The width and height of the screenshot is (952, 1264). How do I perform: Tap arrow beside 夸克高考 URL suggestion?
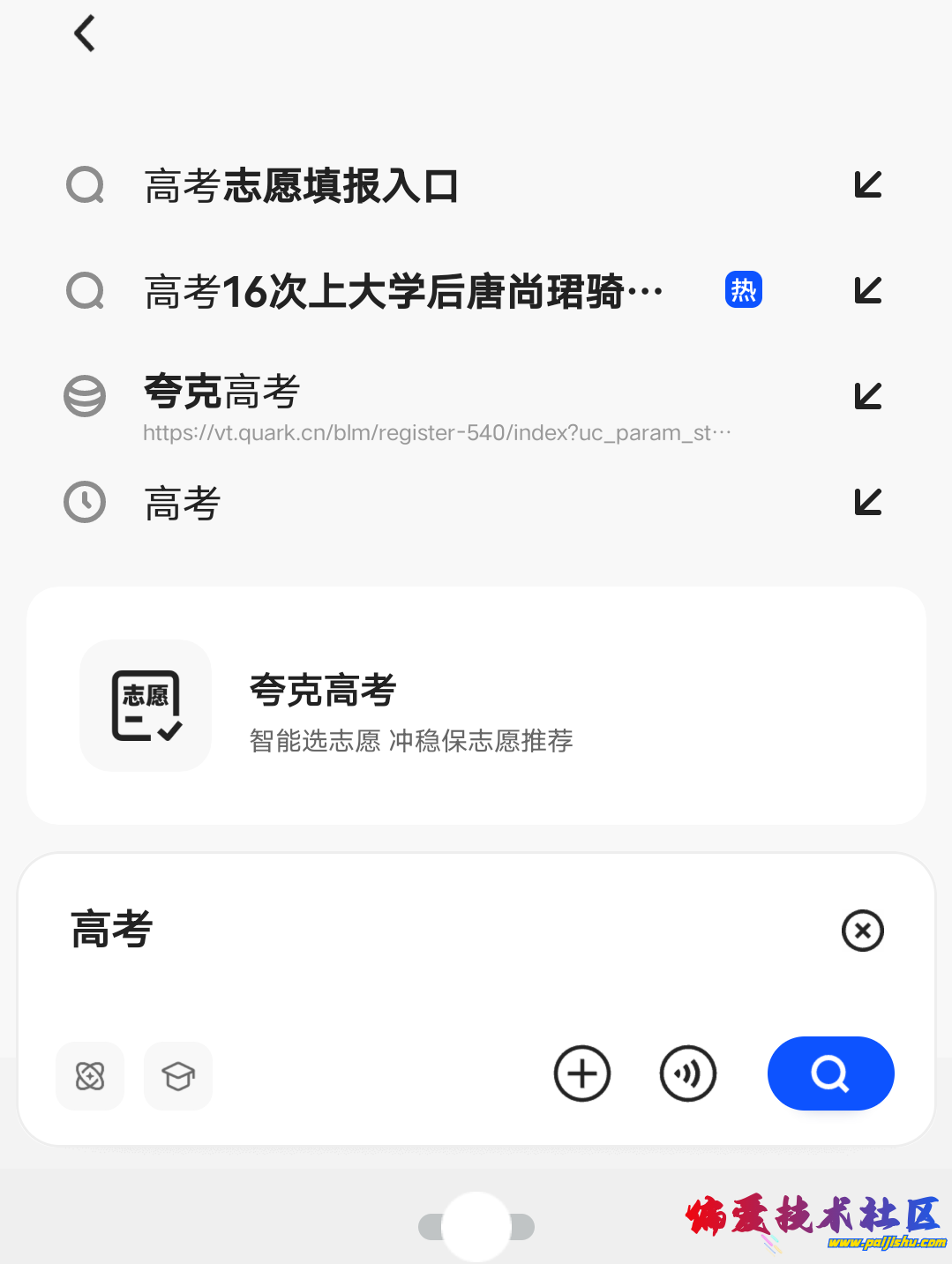coord(868,396)
